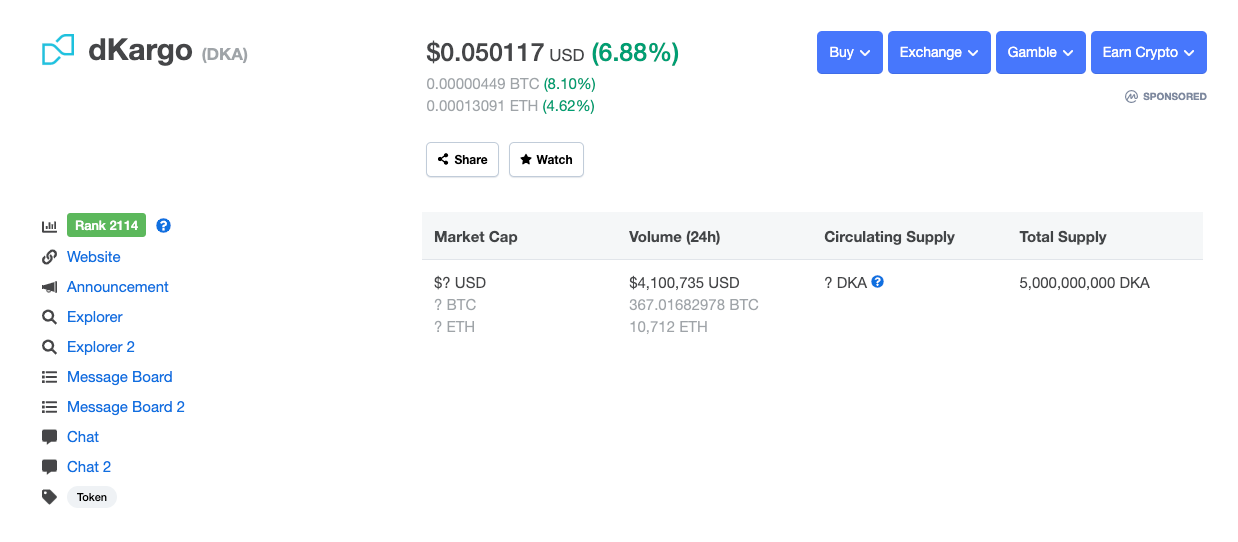Go to Message Board
This screenshot has height=542, width=1238.
119,377
